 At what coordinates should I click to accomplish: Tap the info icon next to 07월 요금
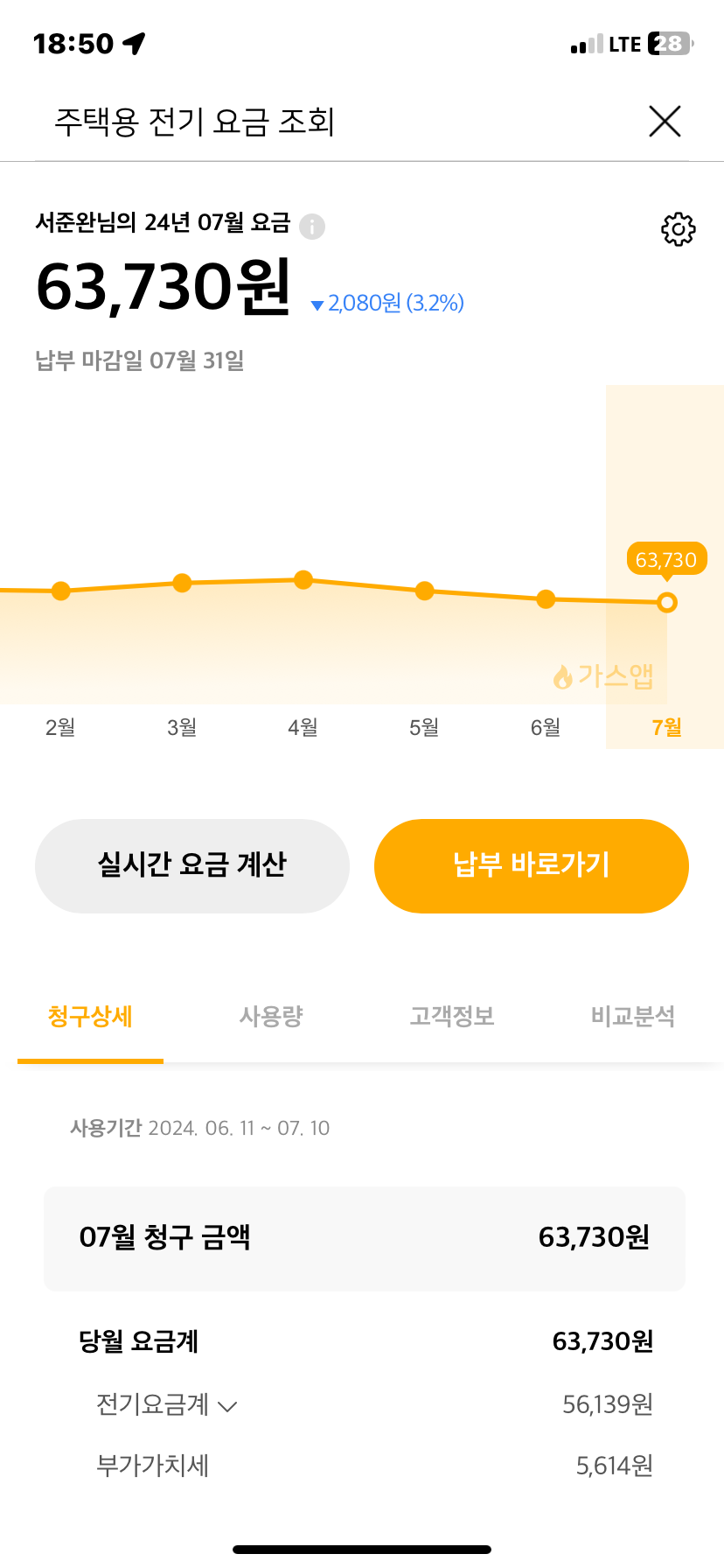click(312, 227)
